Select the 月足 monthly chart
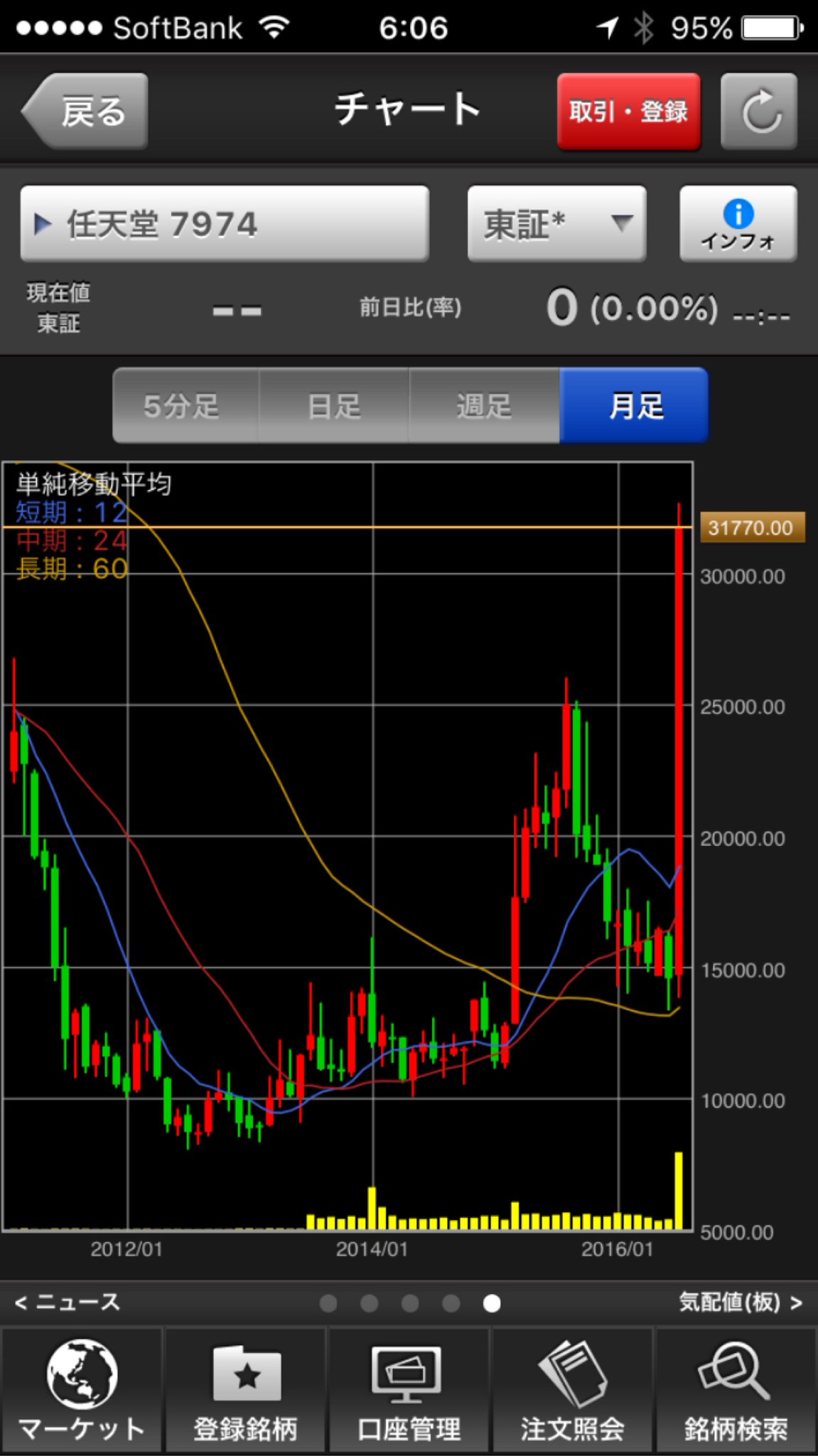 [634, 406]
